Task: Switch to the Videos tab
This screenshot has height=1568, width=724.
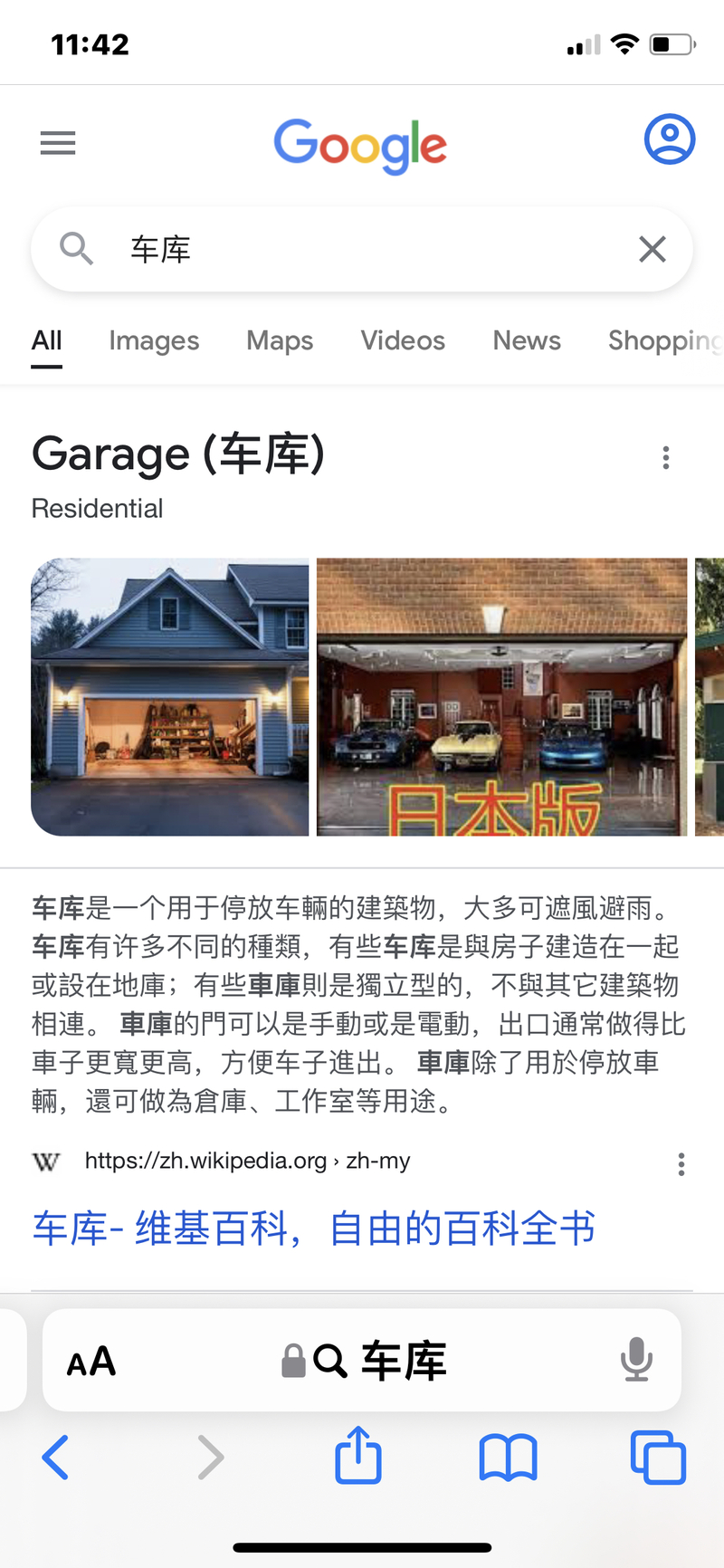Action: coord(403,340)
